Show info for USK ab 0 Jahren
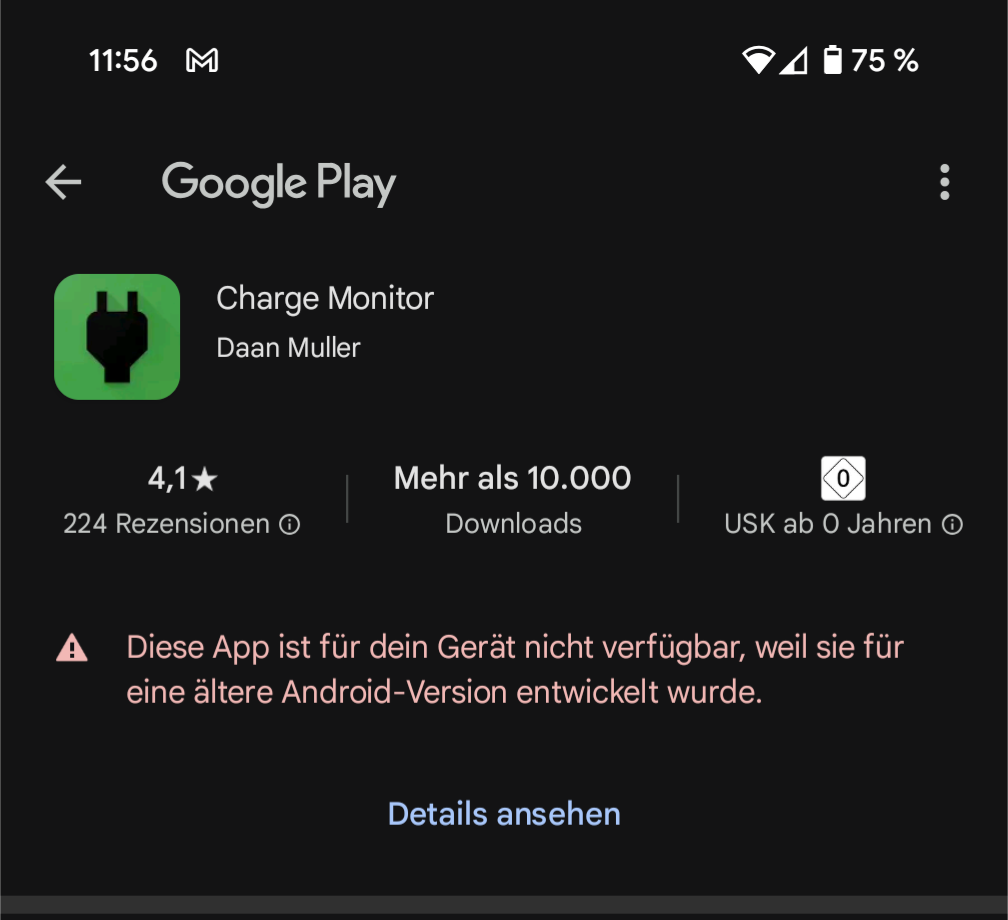This screenshot has height=920, width=1008. pos(953,525)
